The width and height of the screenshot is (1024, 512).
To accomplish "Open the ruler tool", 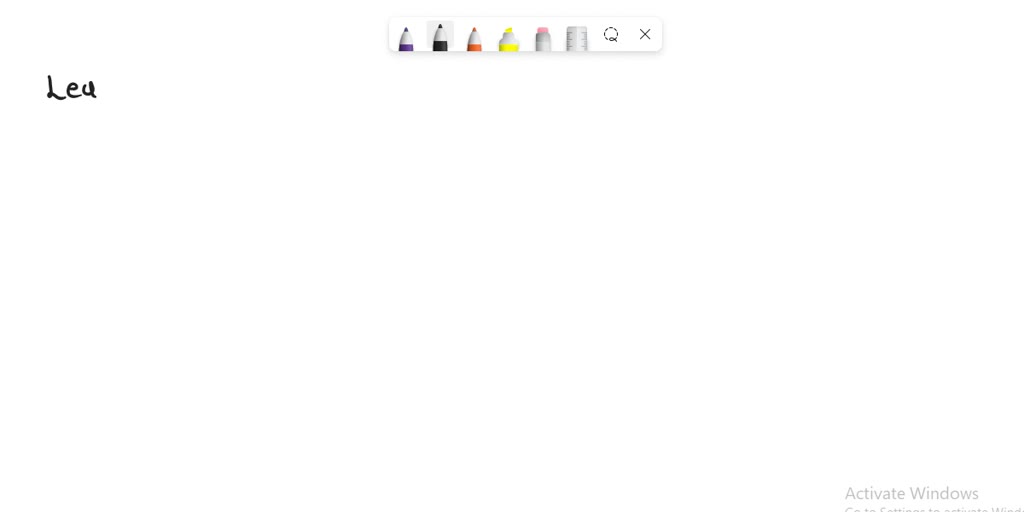I will 576,38.
